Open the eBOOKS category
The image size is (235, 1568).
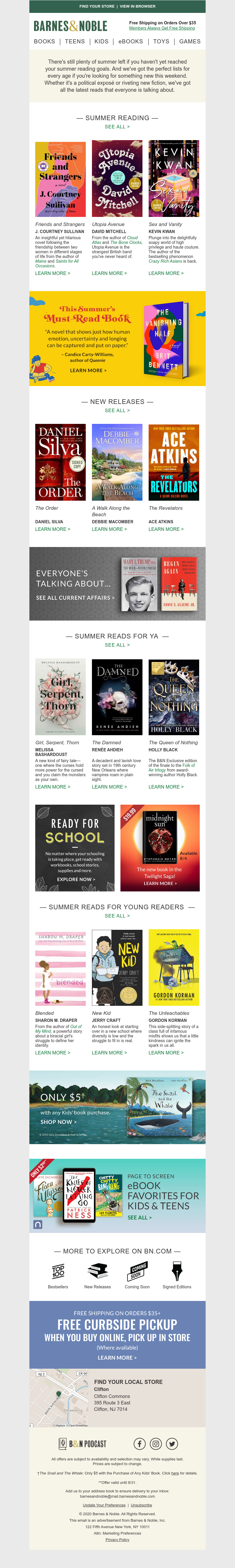(x=131, y=41)
